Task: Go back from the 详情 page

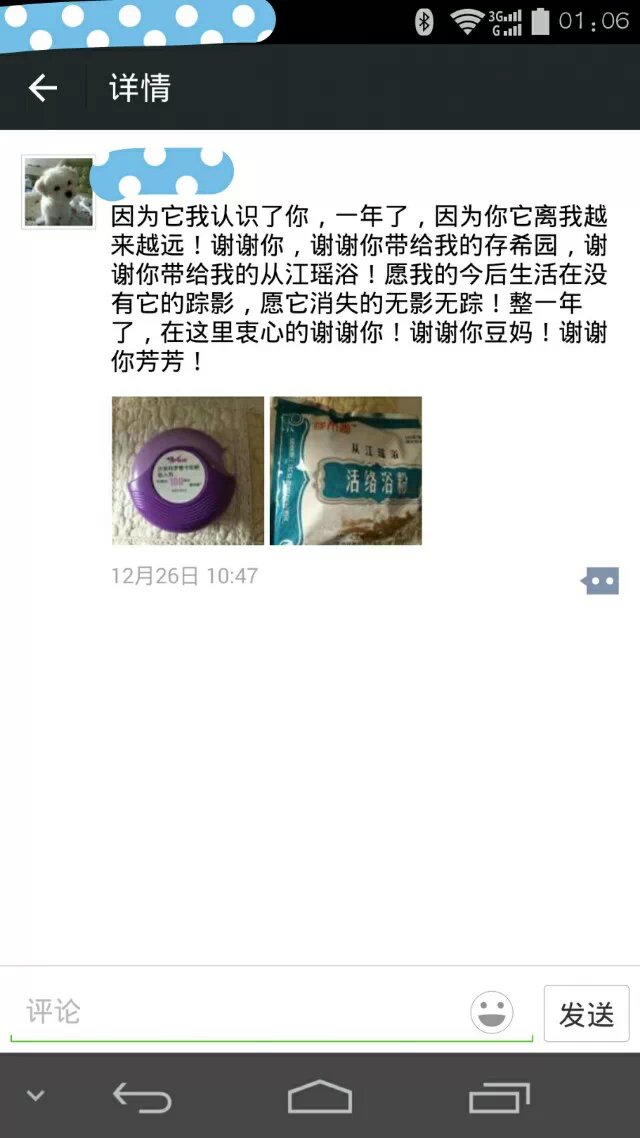Action: click(x=42, y=88)
